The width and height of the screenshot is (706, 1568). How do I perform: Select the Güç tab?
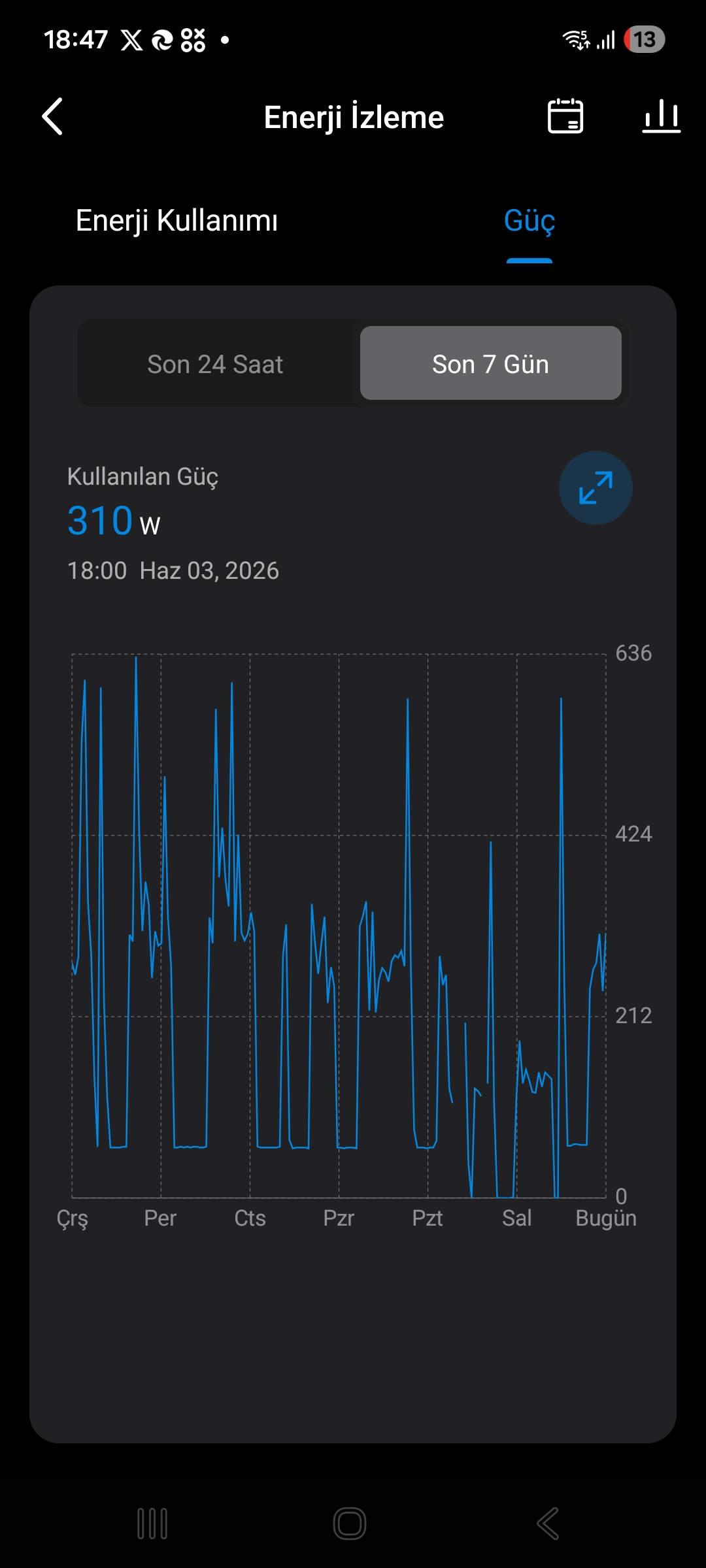click(529, 221)
